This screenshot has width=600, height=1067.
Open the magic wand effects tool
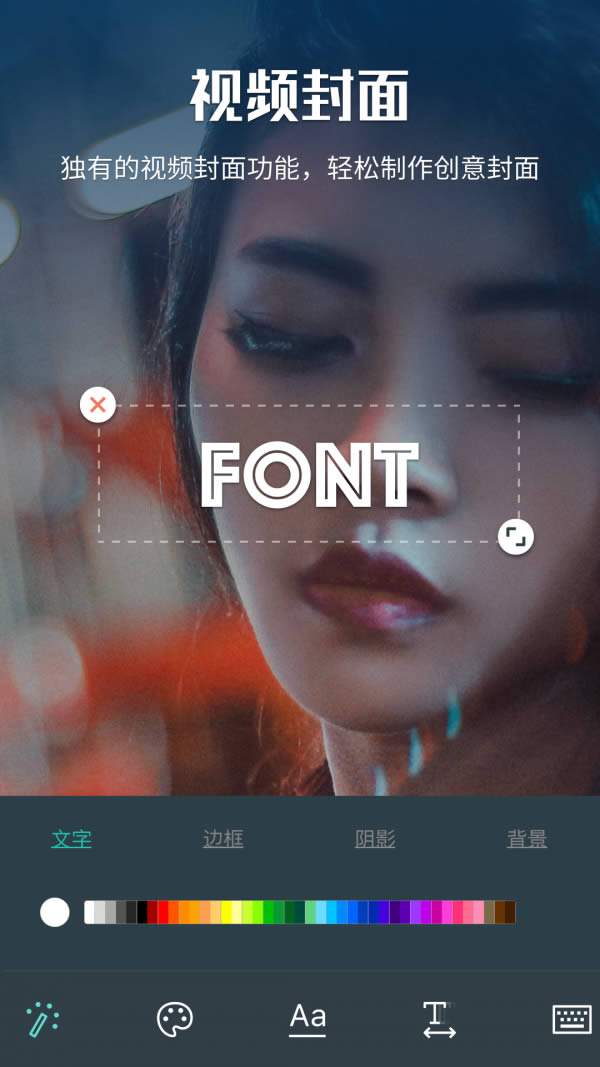(x=43, y=1019)
